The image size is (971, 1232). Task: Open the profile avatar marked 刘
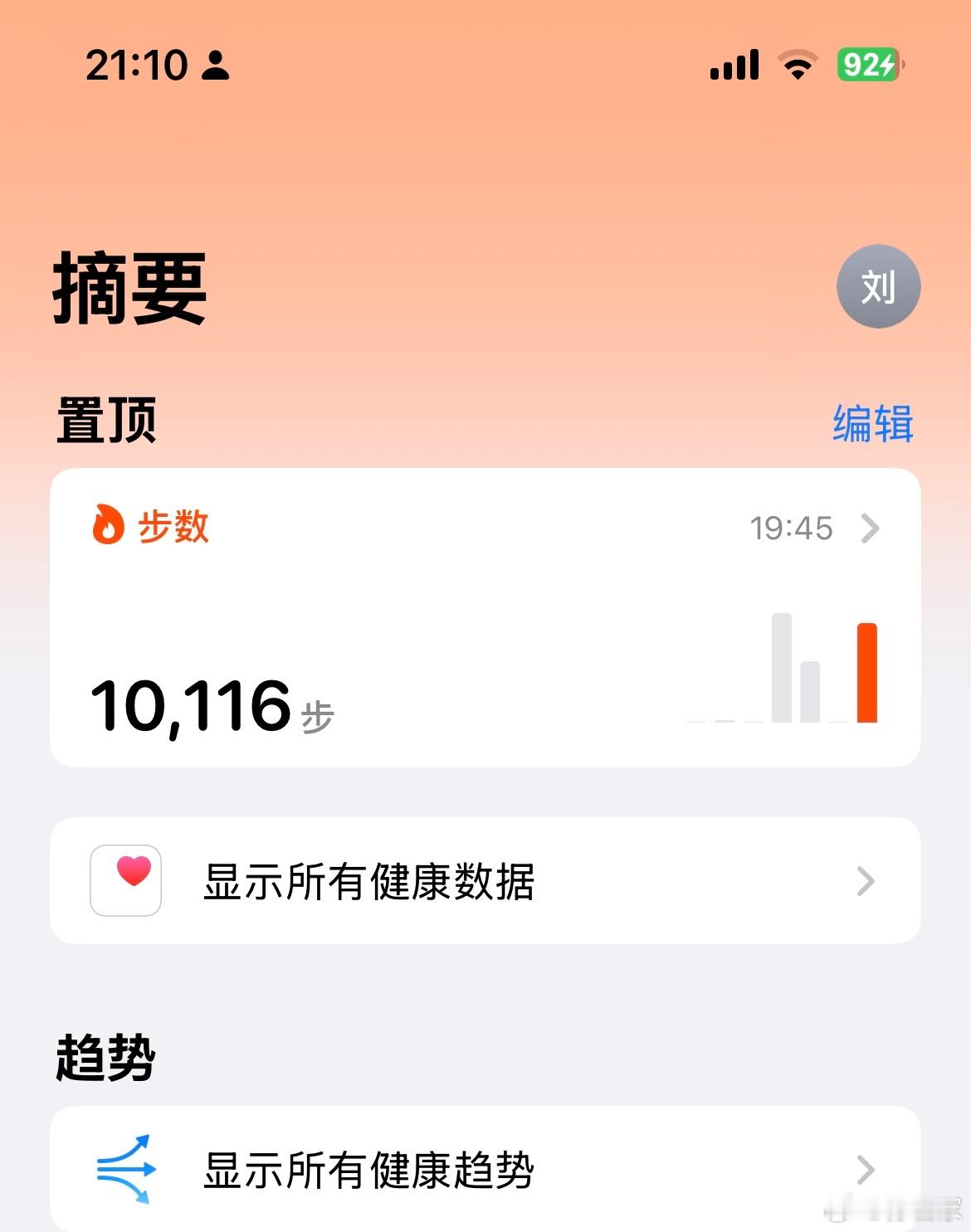[878, 287]
